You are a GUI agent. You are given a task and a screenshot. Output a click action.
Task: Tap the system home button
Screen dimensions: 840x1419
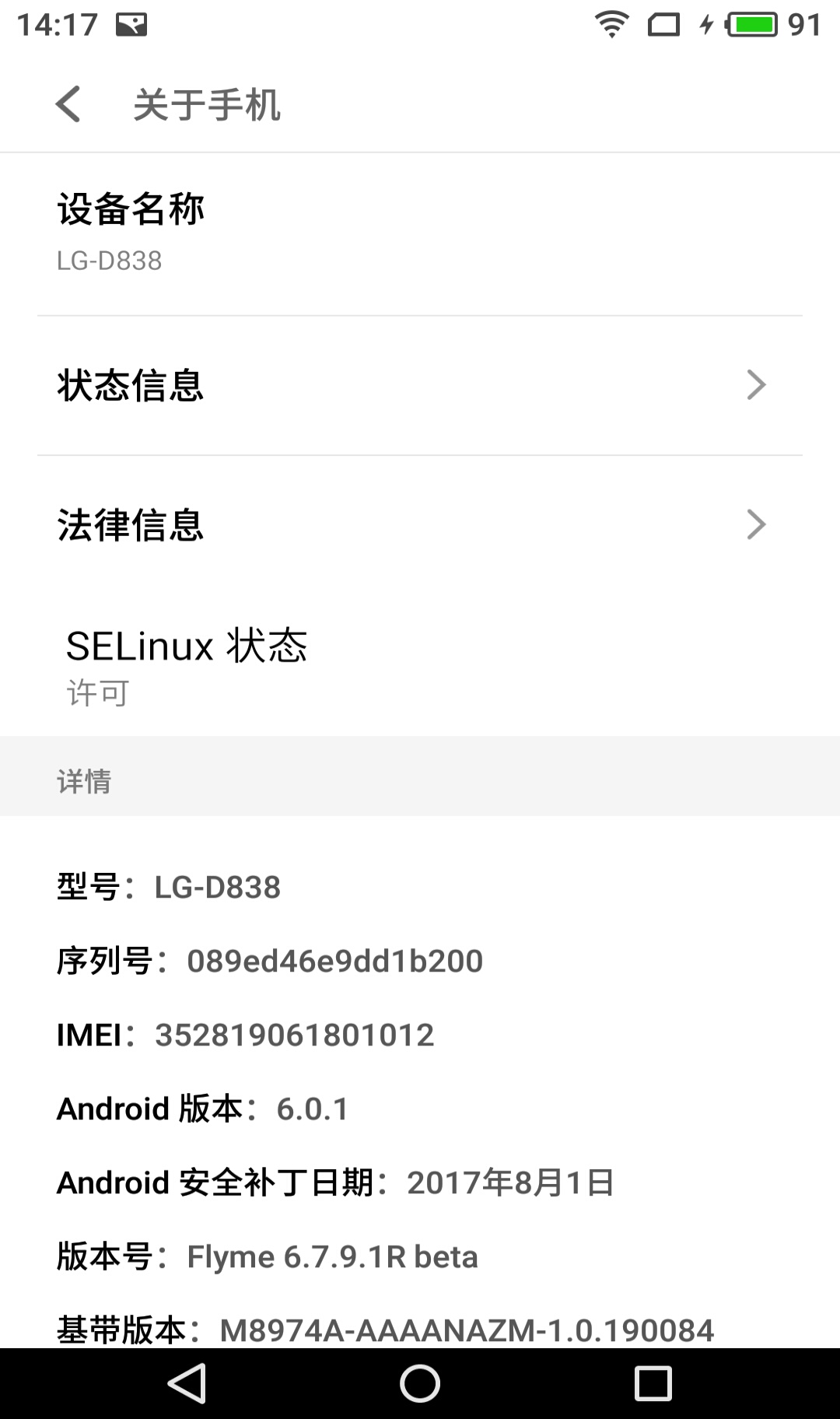coord(420,1383)
